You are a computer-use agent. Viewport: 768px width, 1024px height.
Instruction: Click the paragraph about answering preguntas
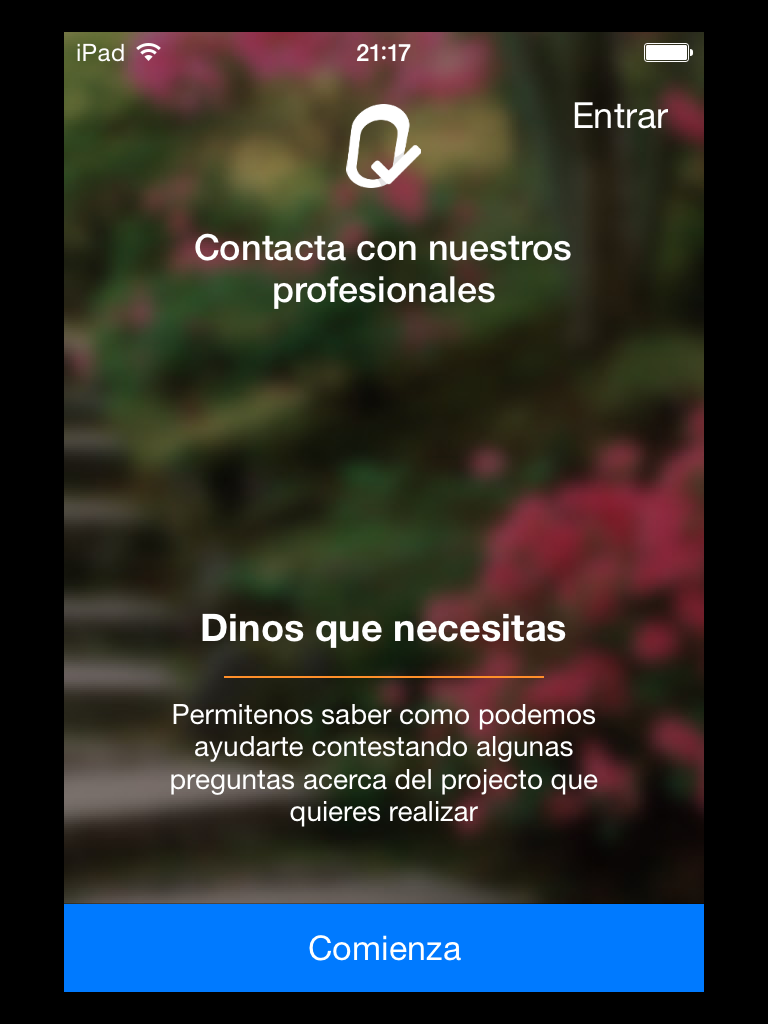coord(384,763)
